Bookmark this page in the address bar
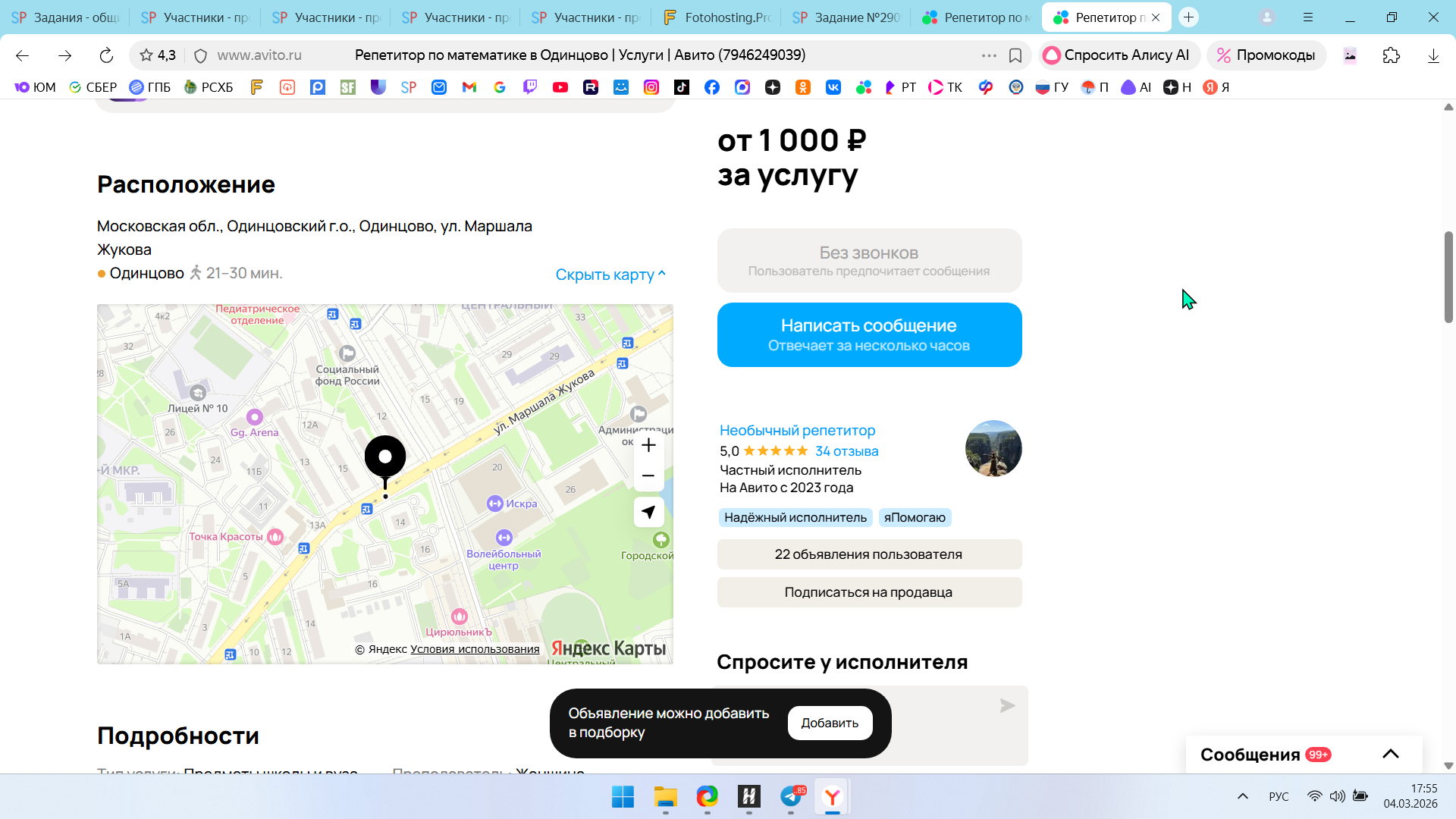 [1015, 55]
